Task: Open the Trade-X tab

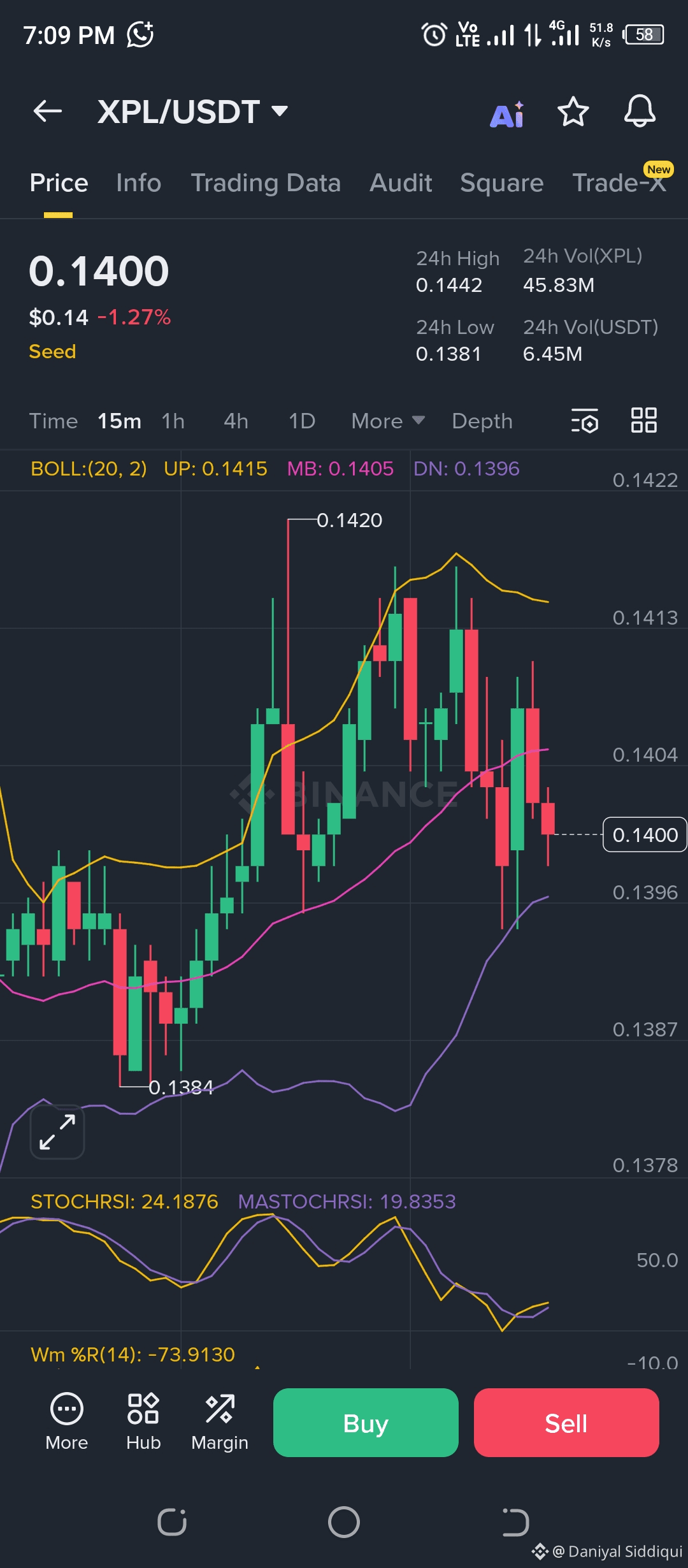Action: click(619, 183)
